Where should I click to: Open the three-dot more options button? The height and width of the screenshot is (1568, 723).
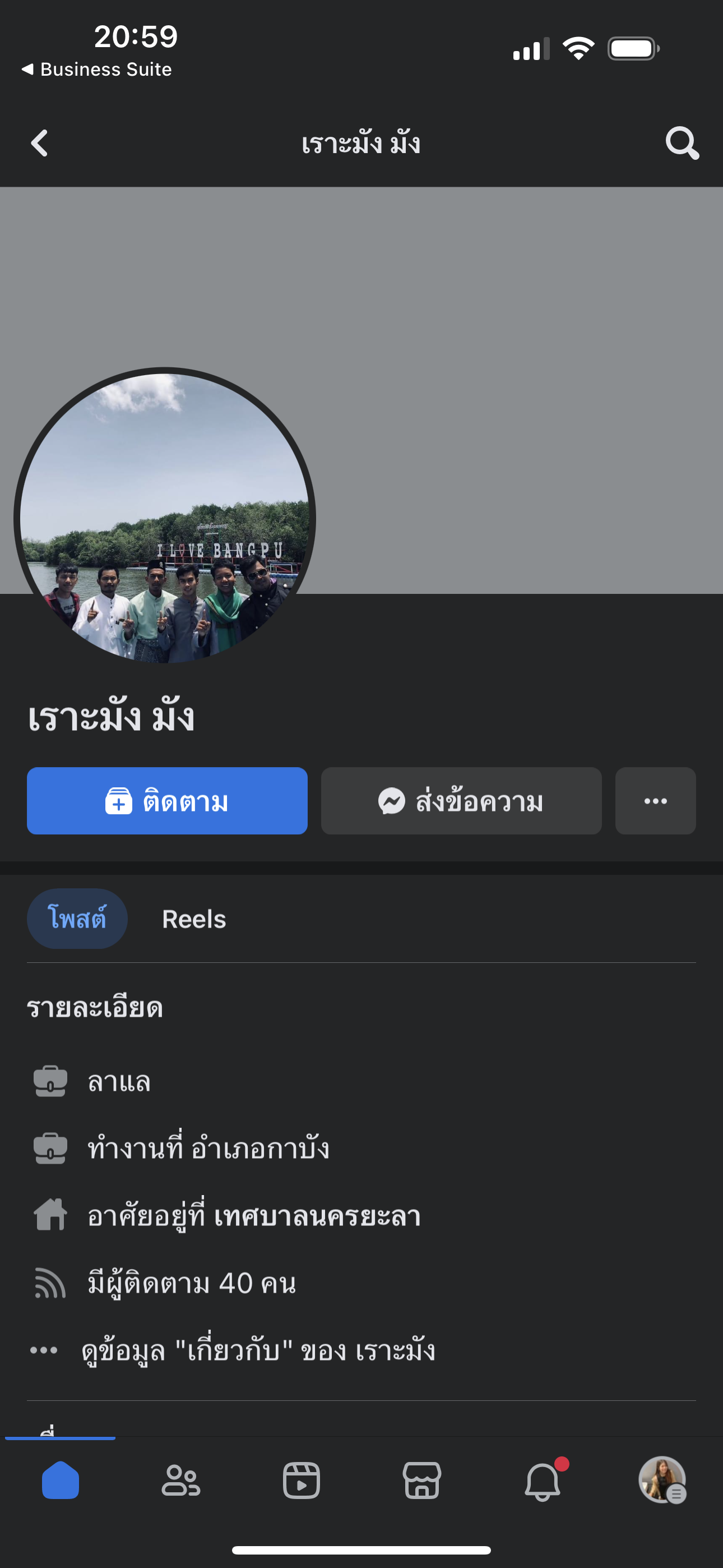click(x=655, y=801)
